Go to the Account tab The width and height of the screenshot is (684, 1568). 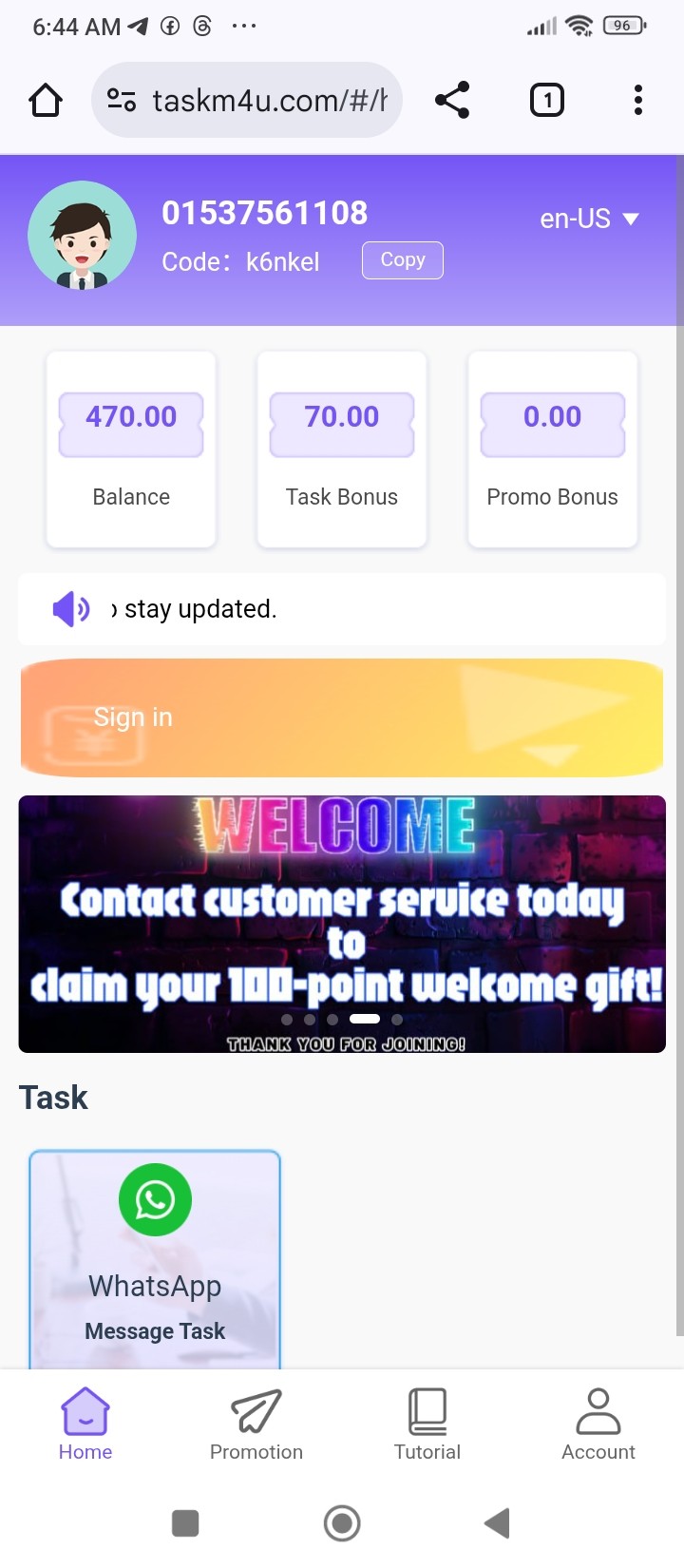click(598, 1424)
